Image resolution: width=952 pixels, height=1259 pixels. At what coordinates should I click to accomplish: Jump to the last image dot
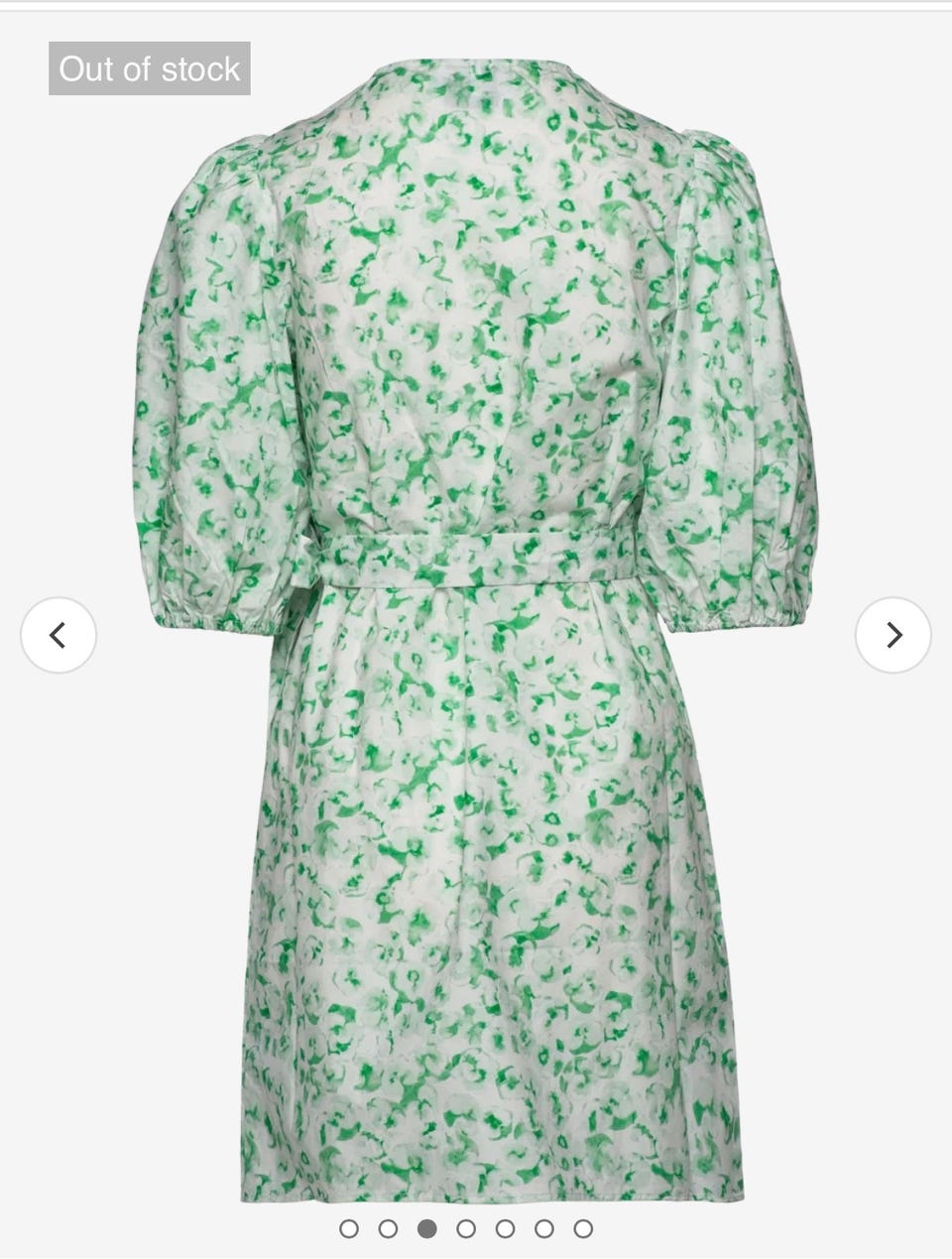pos(583,1229)
